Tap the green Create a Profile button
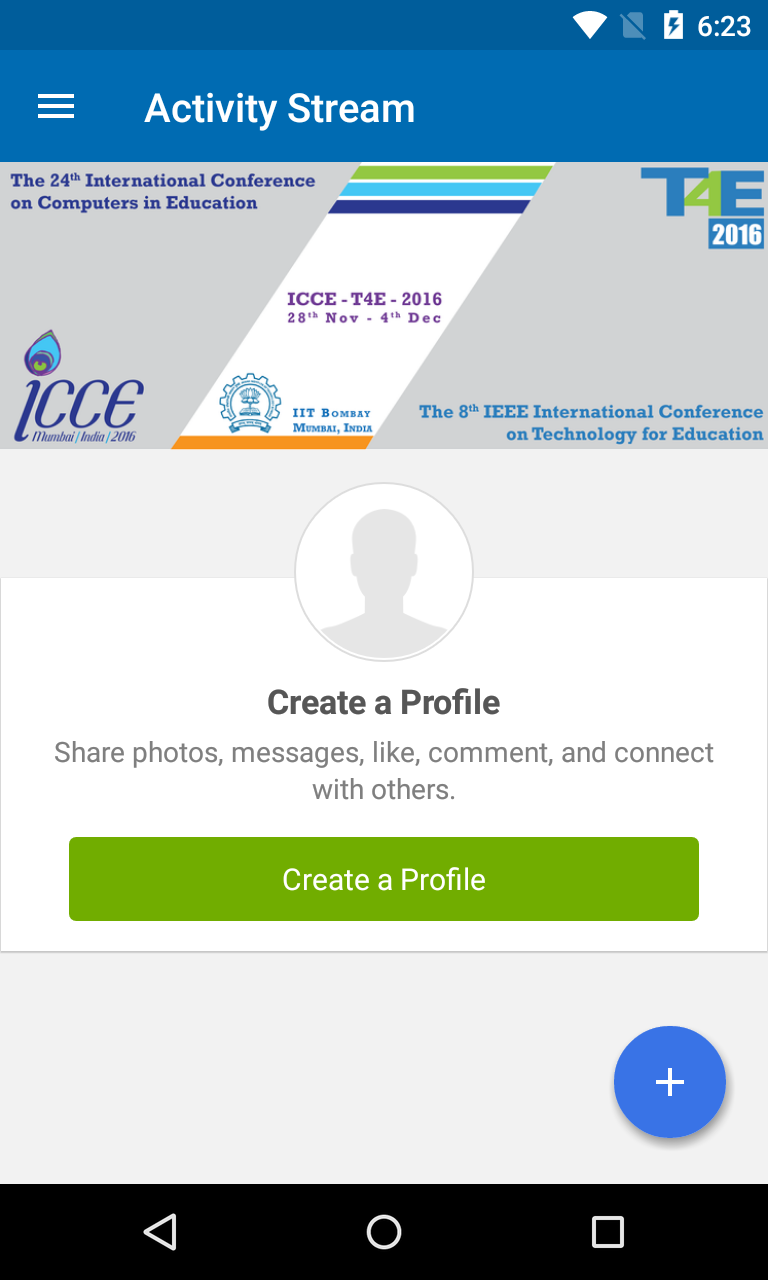 click(384, 879)
